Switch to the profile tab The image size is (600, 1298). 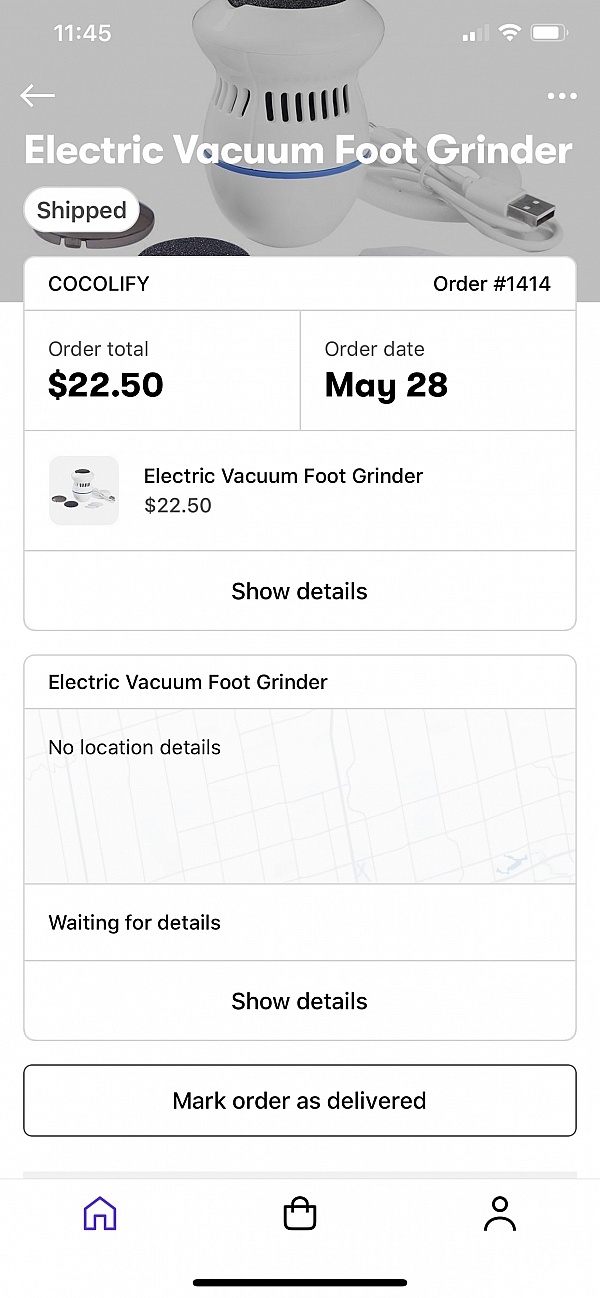tap(500, 1214)
